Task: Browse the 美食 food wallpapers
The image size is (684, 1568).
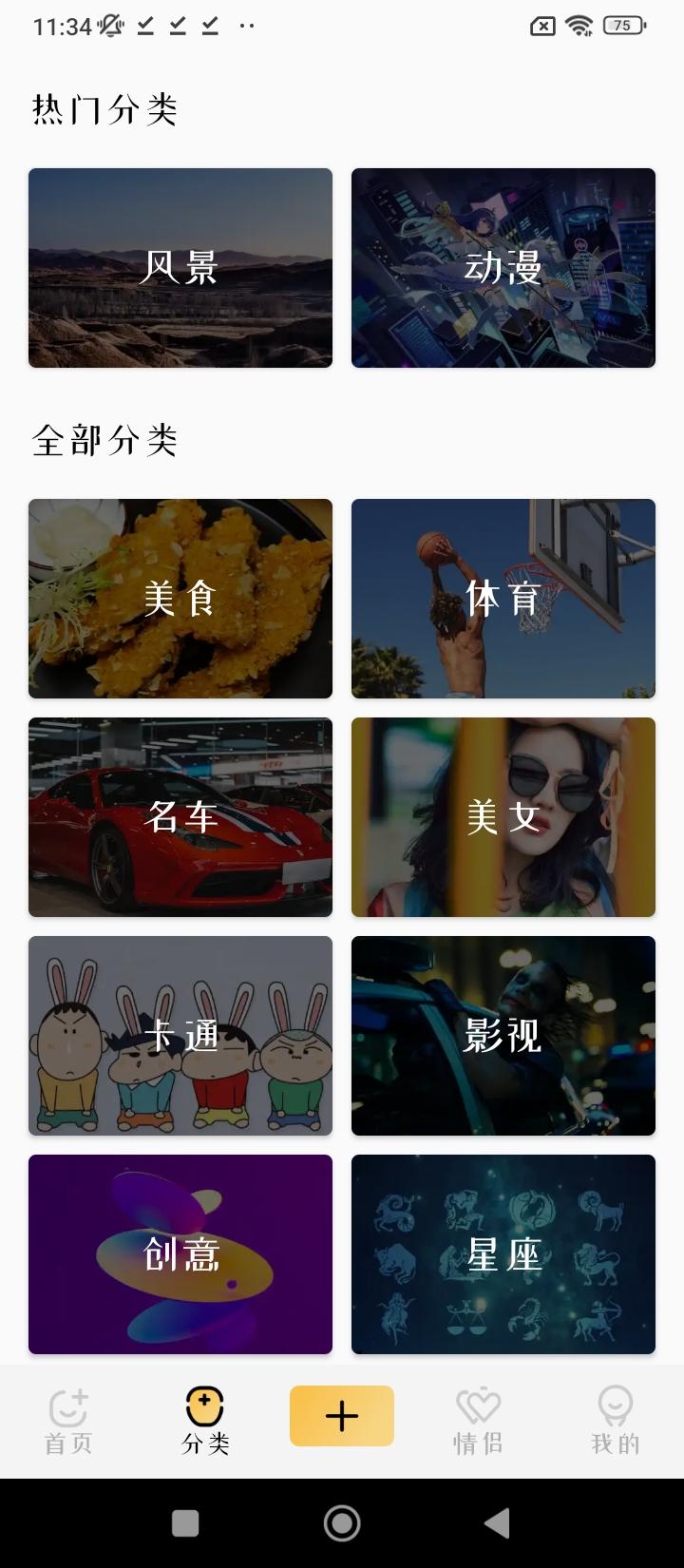Action: coord(180,599)
